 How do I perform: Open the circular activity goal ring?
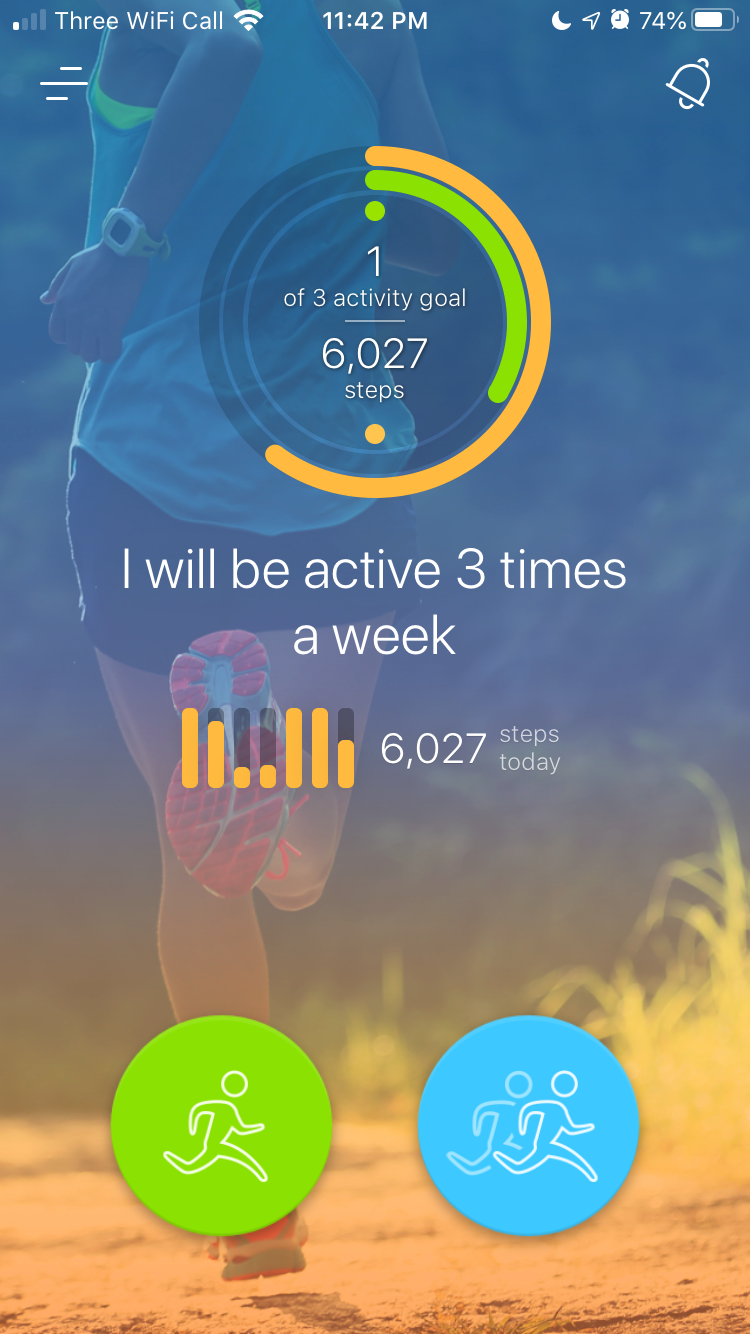[375, 322]
